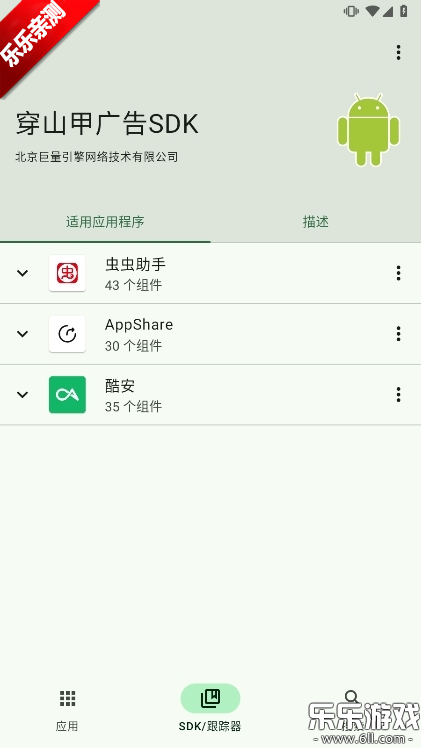The width and height of the screenshot is (421, 748).
Task: Expand the 虫虫助手 components list
Action: [22, 273]
